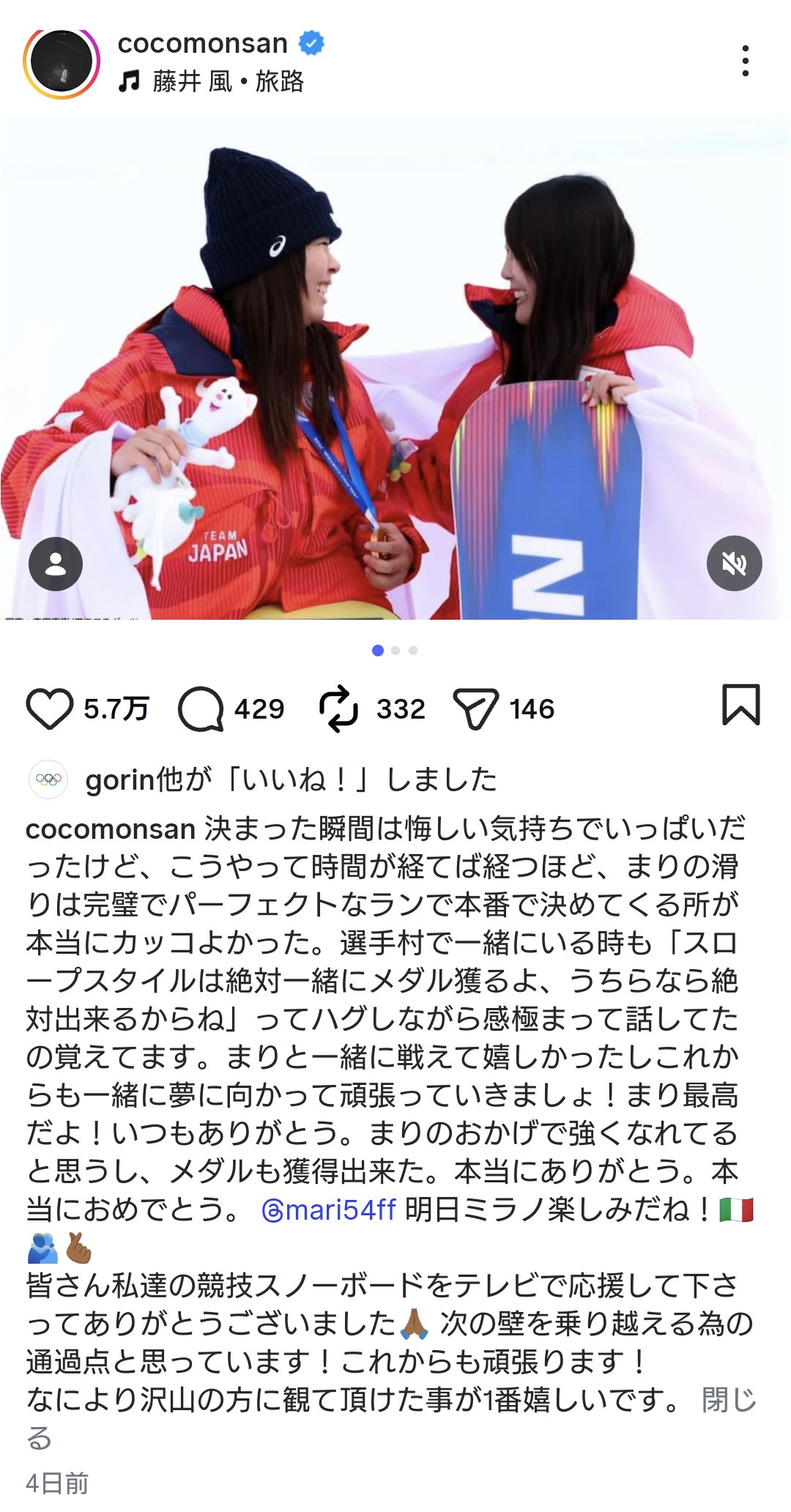Show tagged people in the photo

pyautogui.click(x=56, y=563)
